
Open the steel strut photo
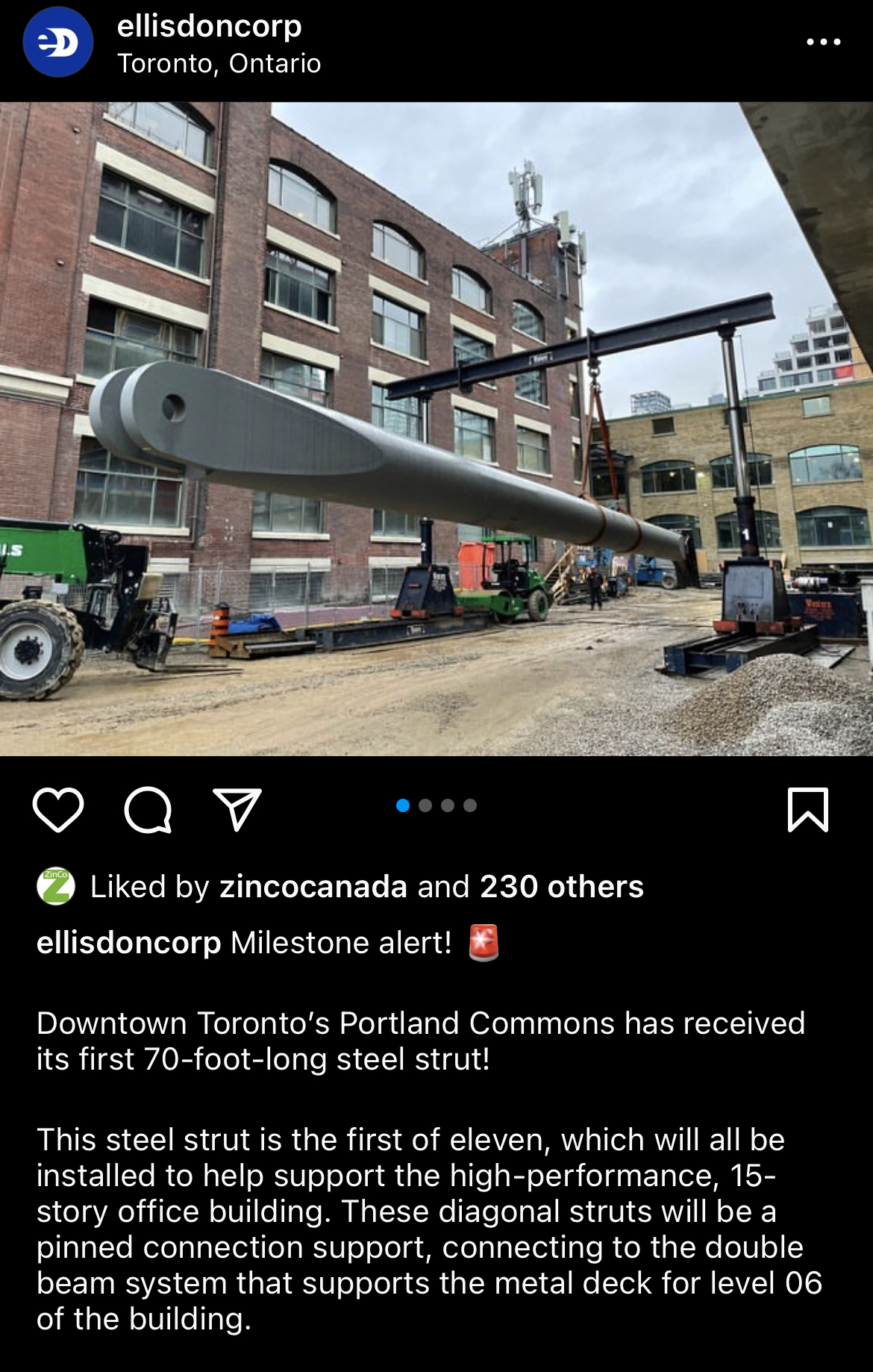(x=436, y=429)
